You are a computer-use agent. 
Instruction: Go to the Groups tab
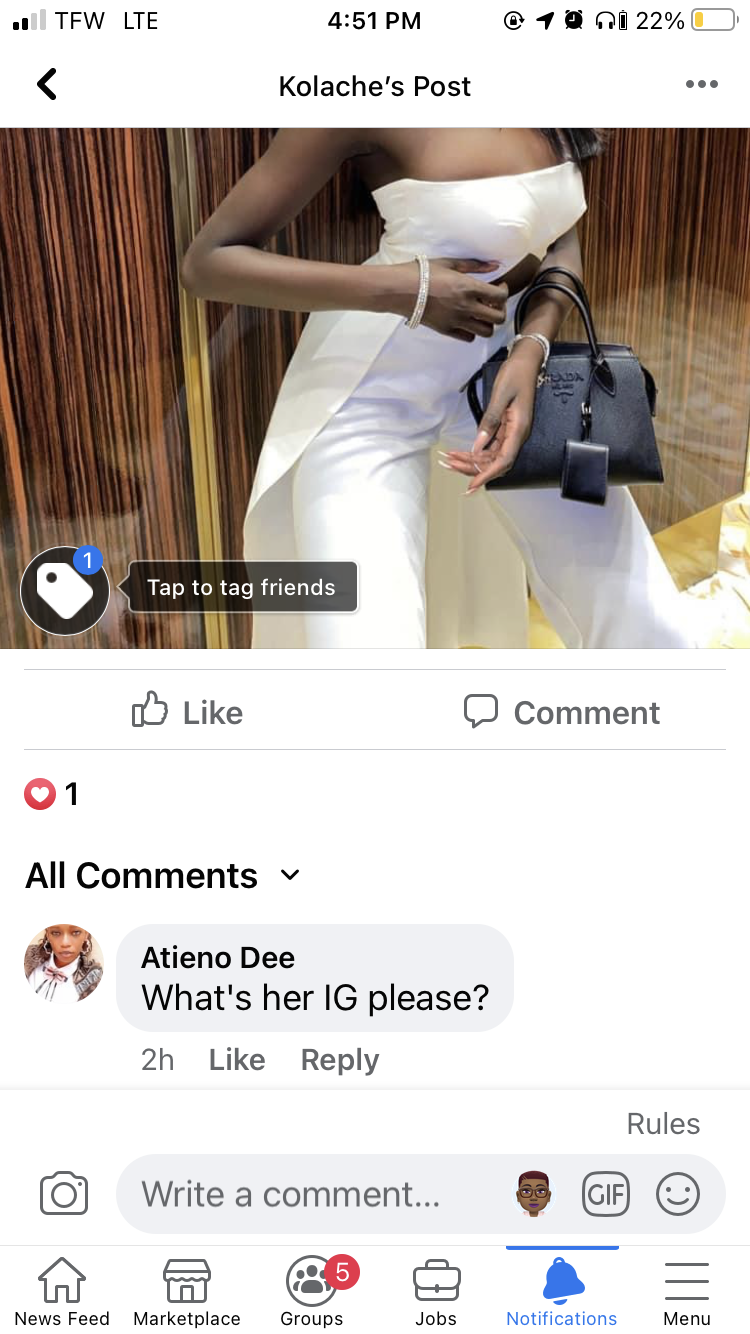pos(312,1291)
